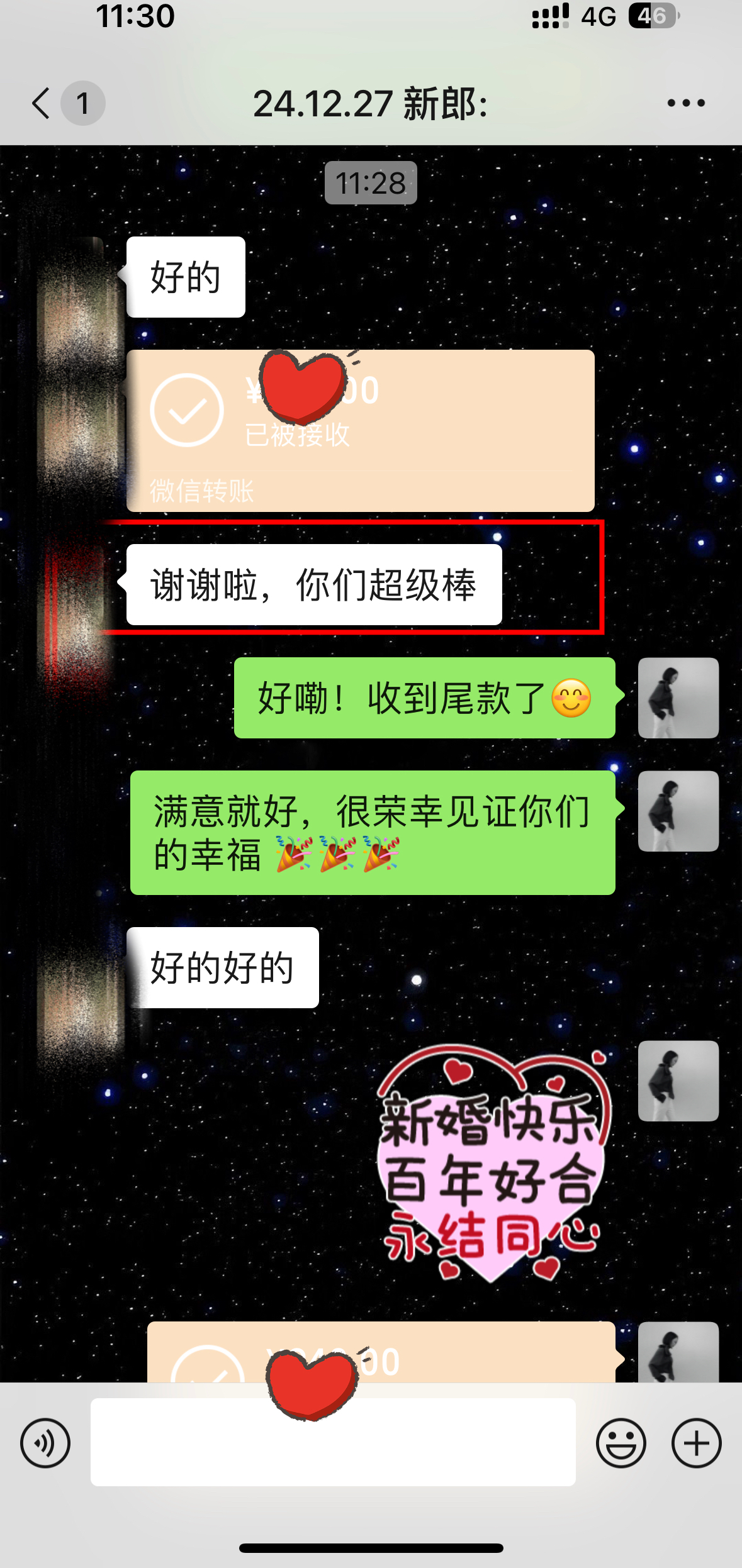Open the emoji sticker panel
The height and width of the screenshot is (1568, 742).
coord(621,1443)
